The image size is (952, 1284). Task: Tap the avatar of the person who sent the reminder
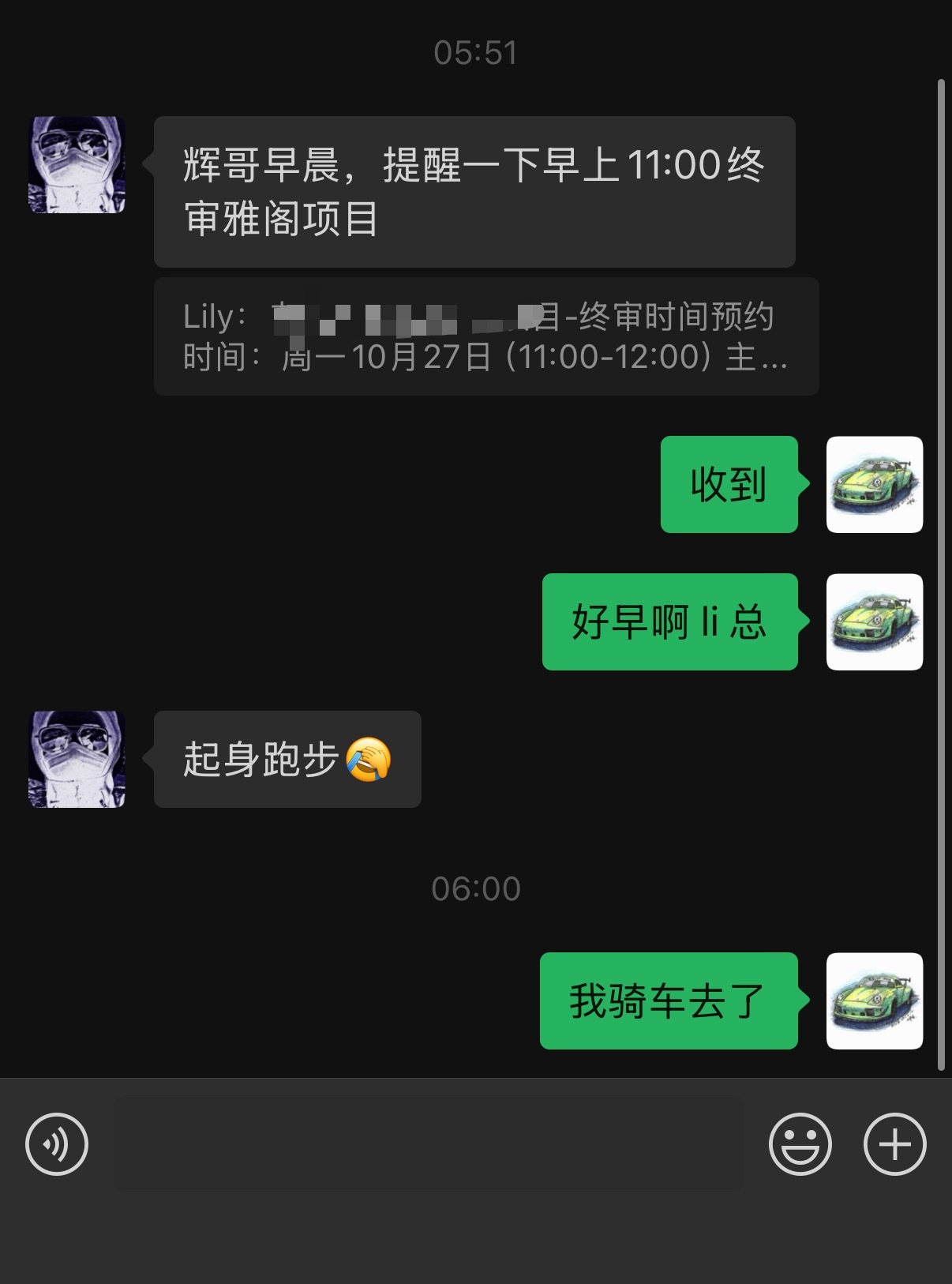(x=77, y=166)
